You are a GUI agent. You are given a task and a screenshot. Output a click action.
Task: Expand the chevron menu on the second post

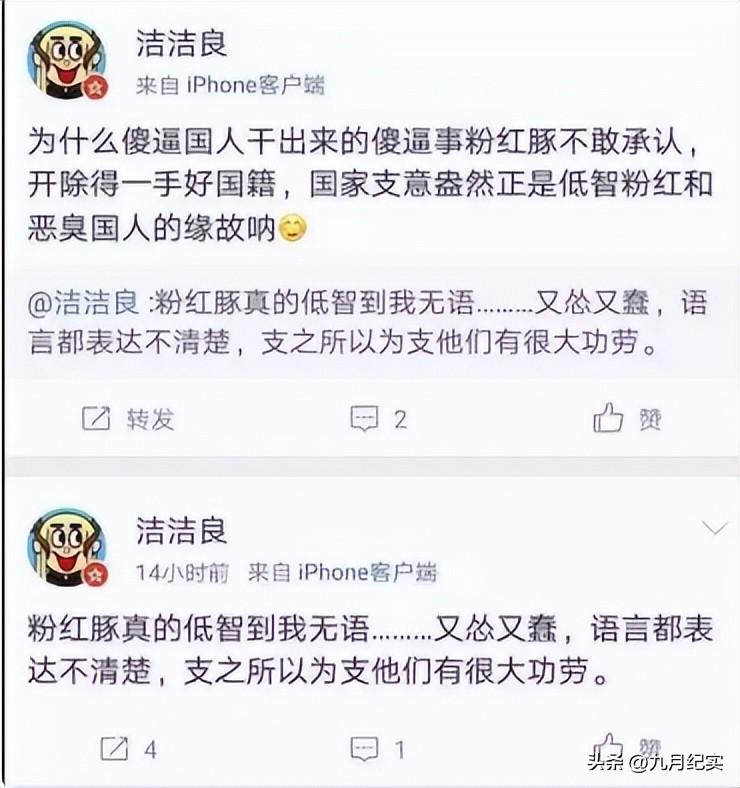click(x=714, y=528)
